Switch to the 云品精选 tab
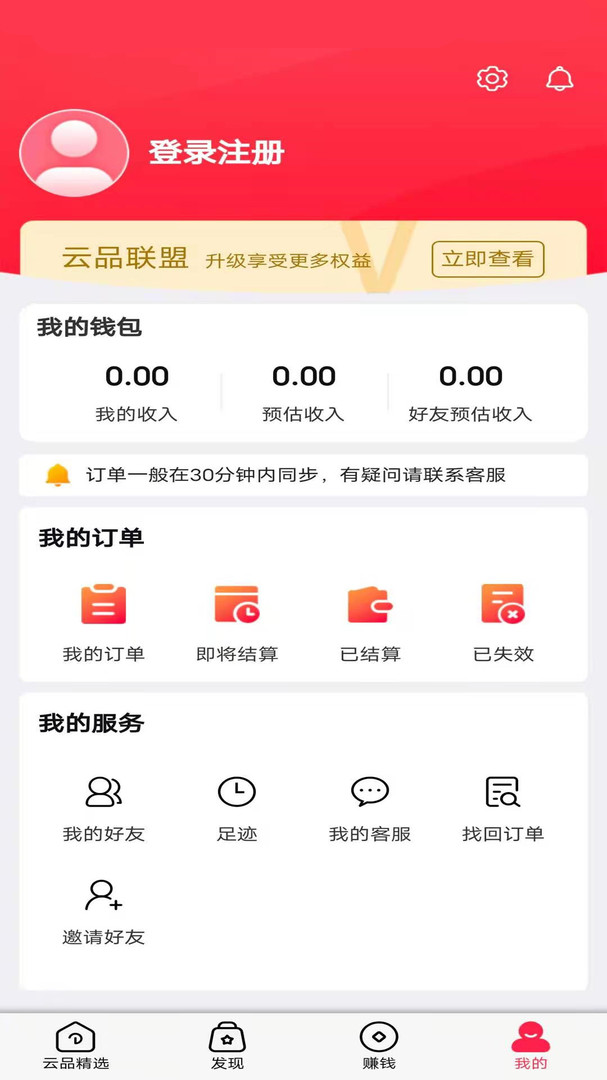The image size is (607, 1080). (76, 1046)
